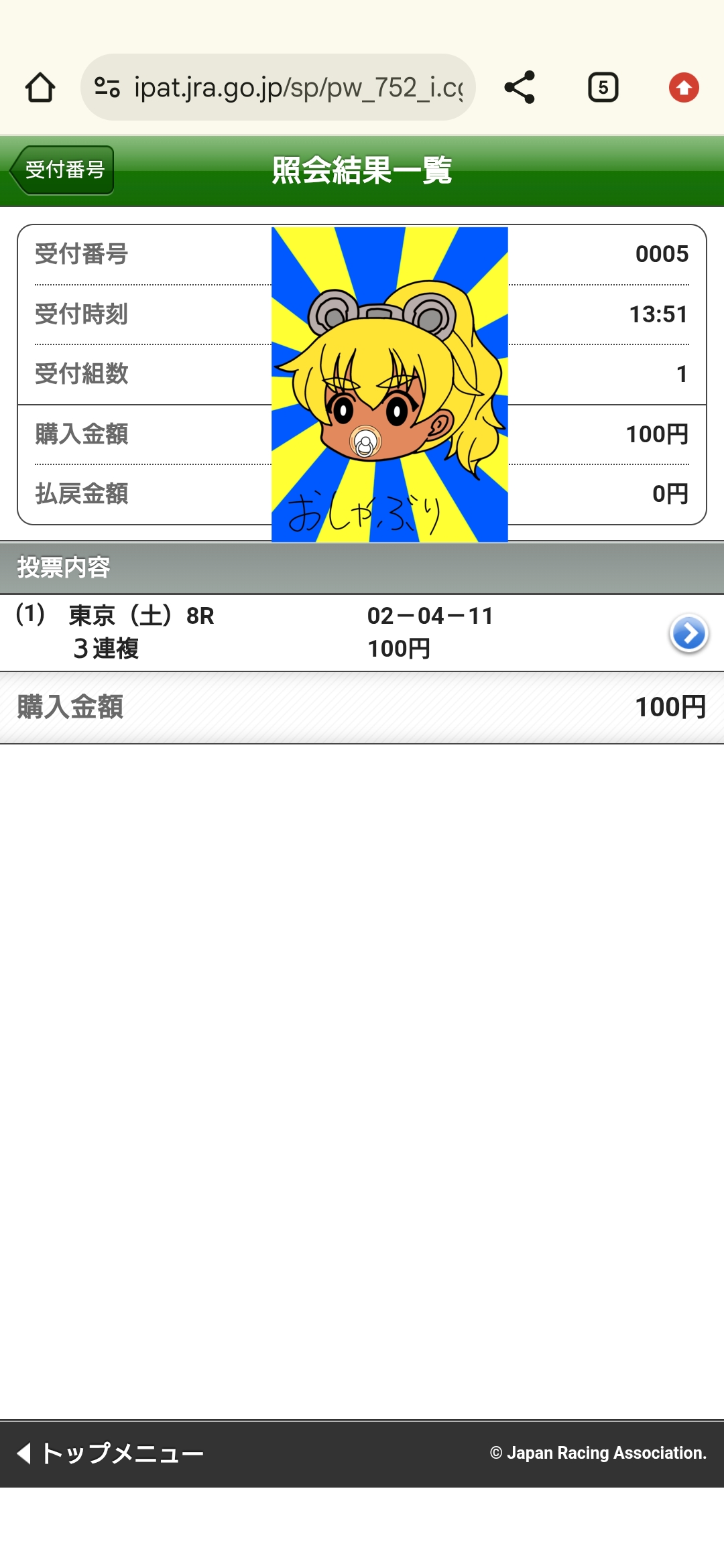
Task: Return to トップメニュー
Action: 111,1453
